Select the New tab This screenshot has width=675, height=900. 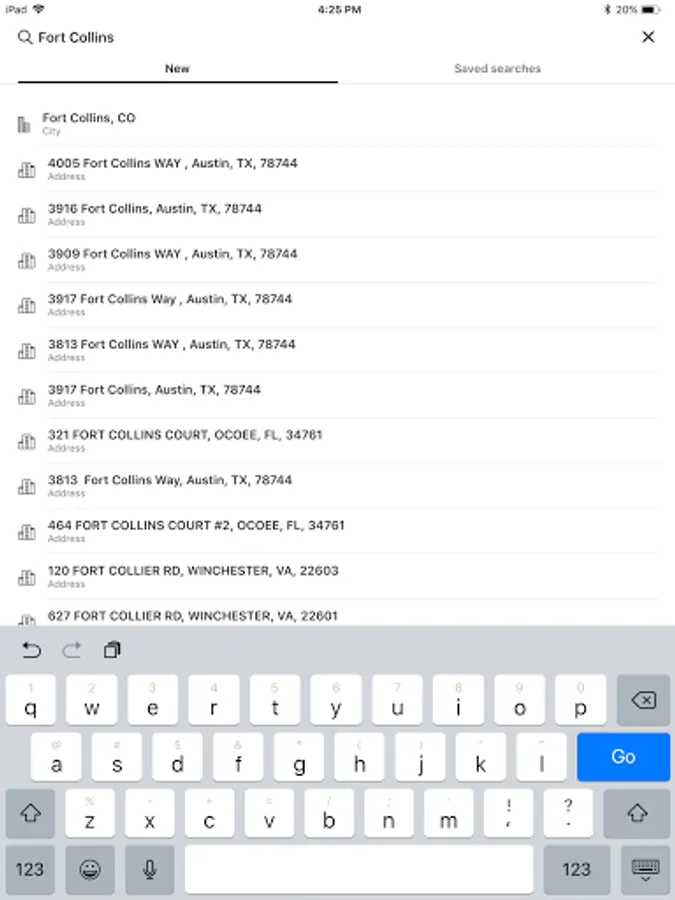click(x=177, y=68)
